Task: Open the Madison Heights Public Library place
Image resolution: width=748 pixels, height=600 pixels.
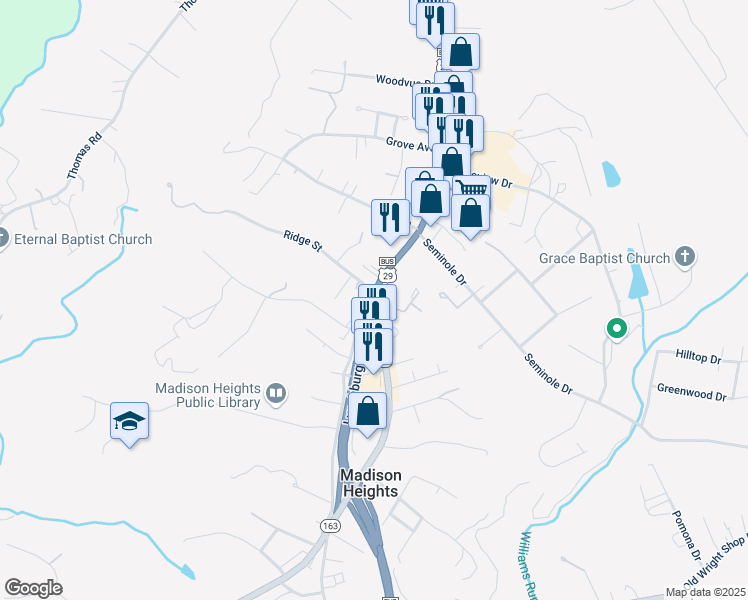Action: (277, 397)
